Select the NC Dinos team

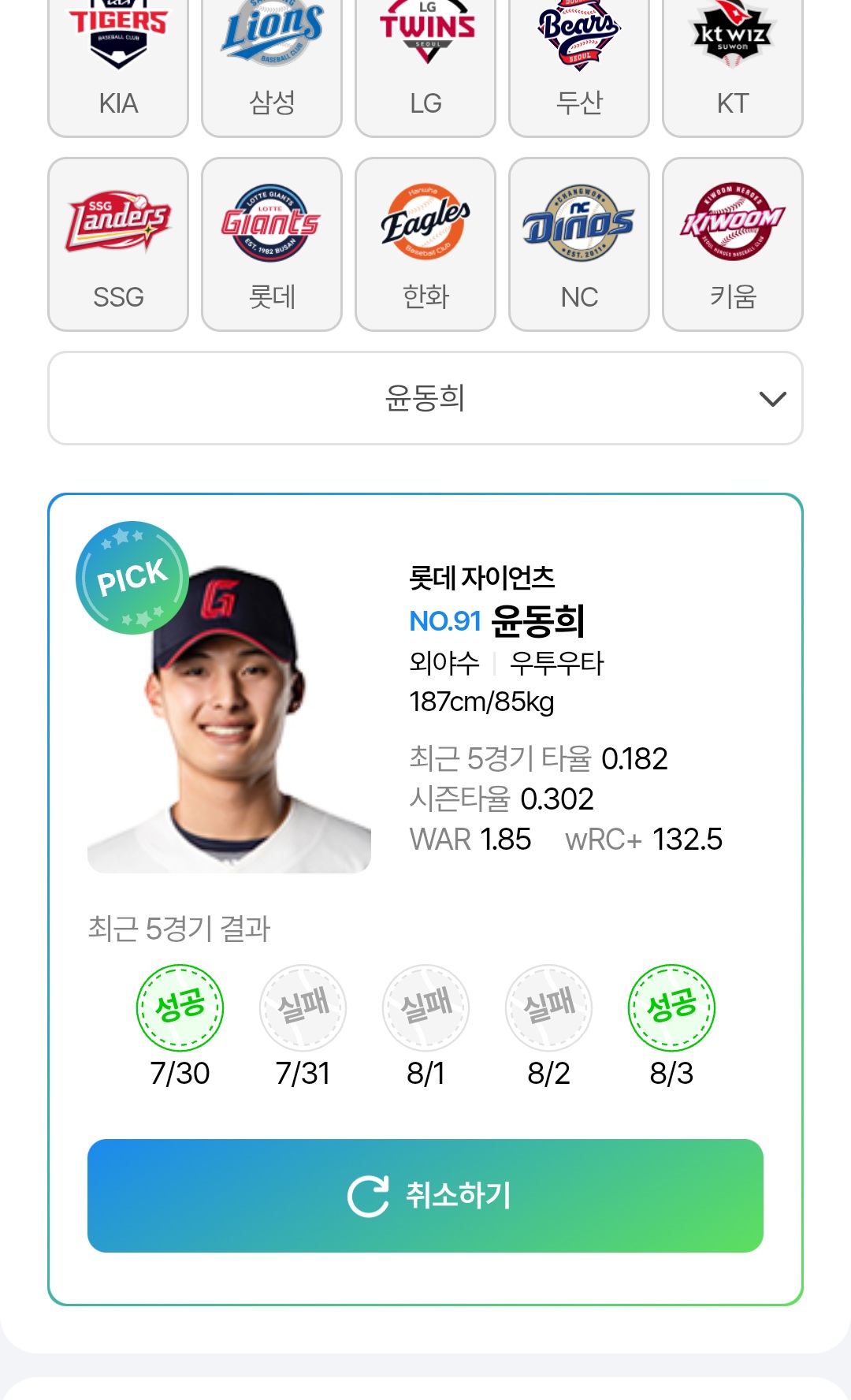click(579, 244)
